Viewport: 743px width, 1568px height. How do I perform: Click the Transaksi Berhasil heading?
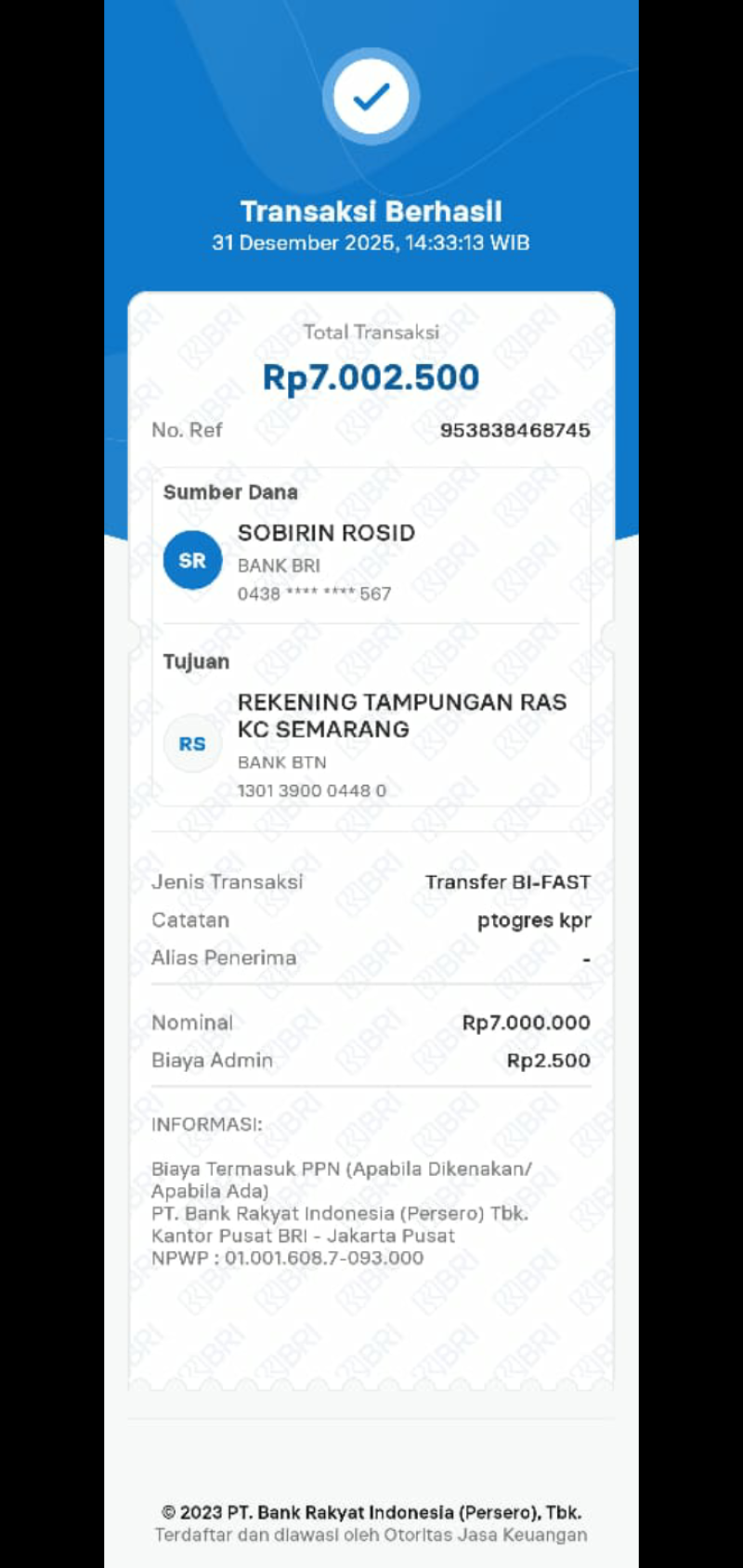(371, 211)
